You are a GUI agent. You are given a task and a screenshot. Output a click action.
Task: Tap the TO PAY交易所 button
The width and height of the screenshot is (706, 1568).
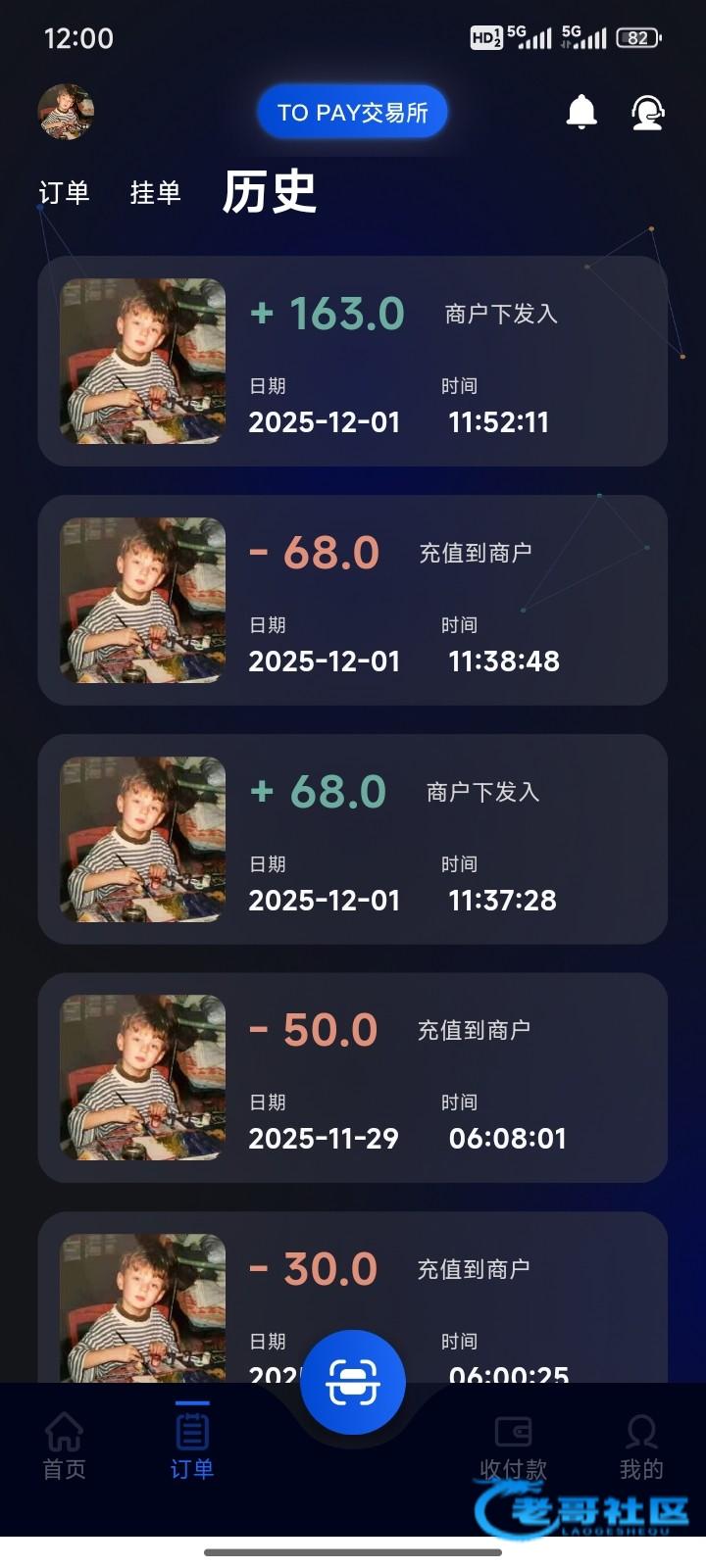point(352,113)
